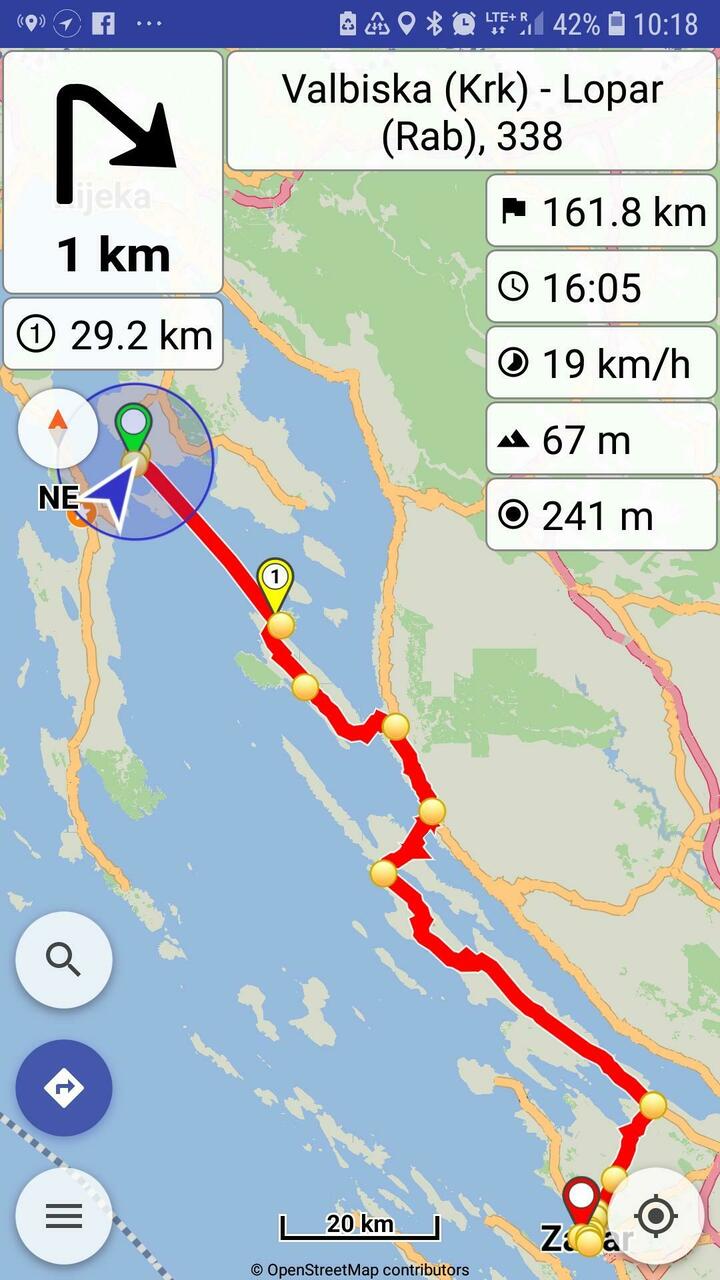Select the red destination marker at Zadar
The height and width of the screenshot is (1280, 720).
581,1200
